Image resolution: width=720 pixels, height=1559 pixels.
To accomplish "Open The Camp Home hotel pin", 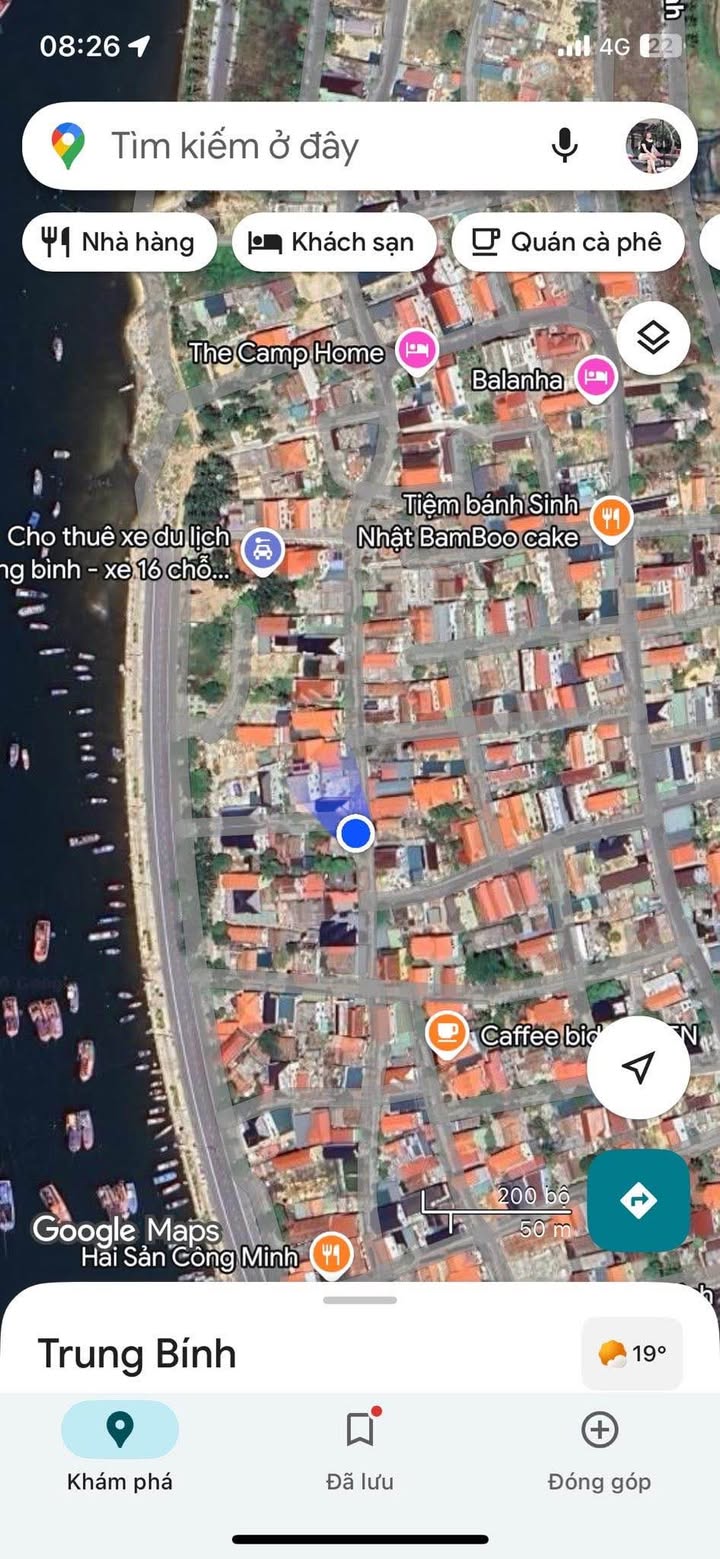I will pos(417,351).
